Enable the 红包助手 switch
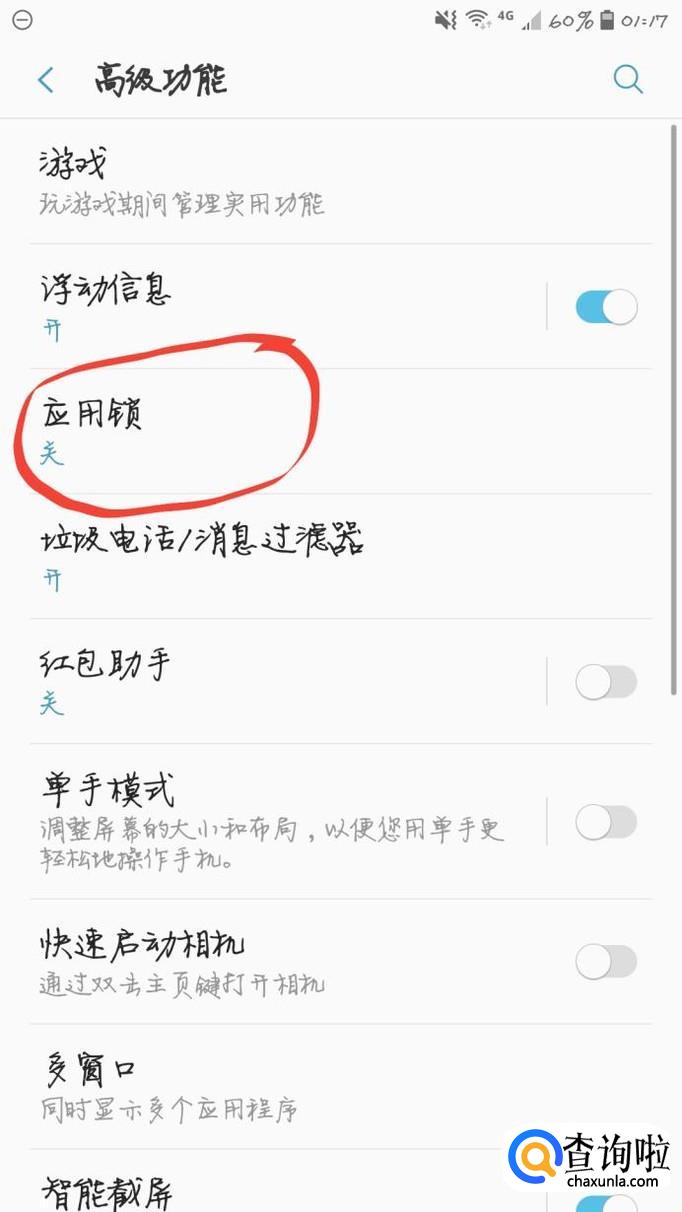Viewport: 682px width, 1212px height. point(606,682)
